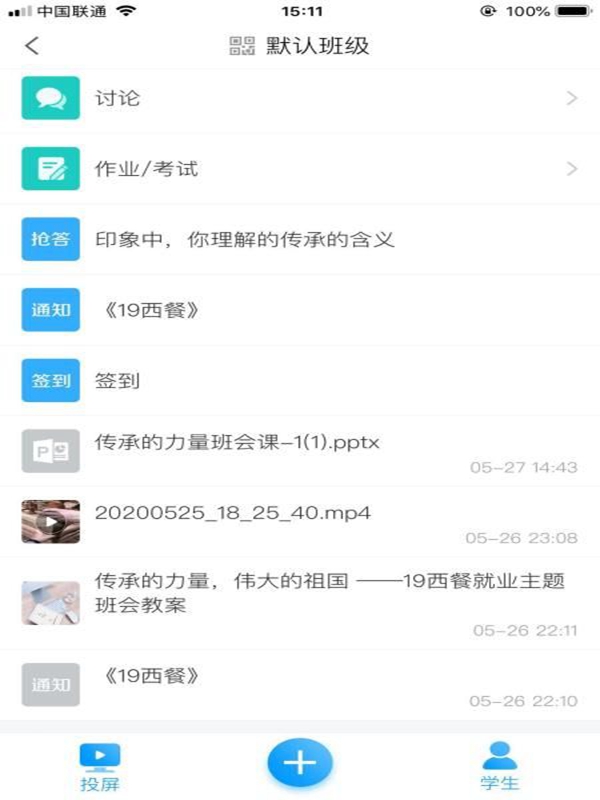This screenshot has height=800, width=600.
Task: Open the 讨论 discussion row
Action: tap(300, 98)
